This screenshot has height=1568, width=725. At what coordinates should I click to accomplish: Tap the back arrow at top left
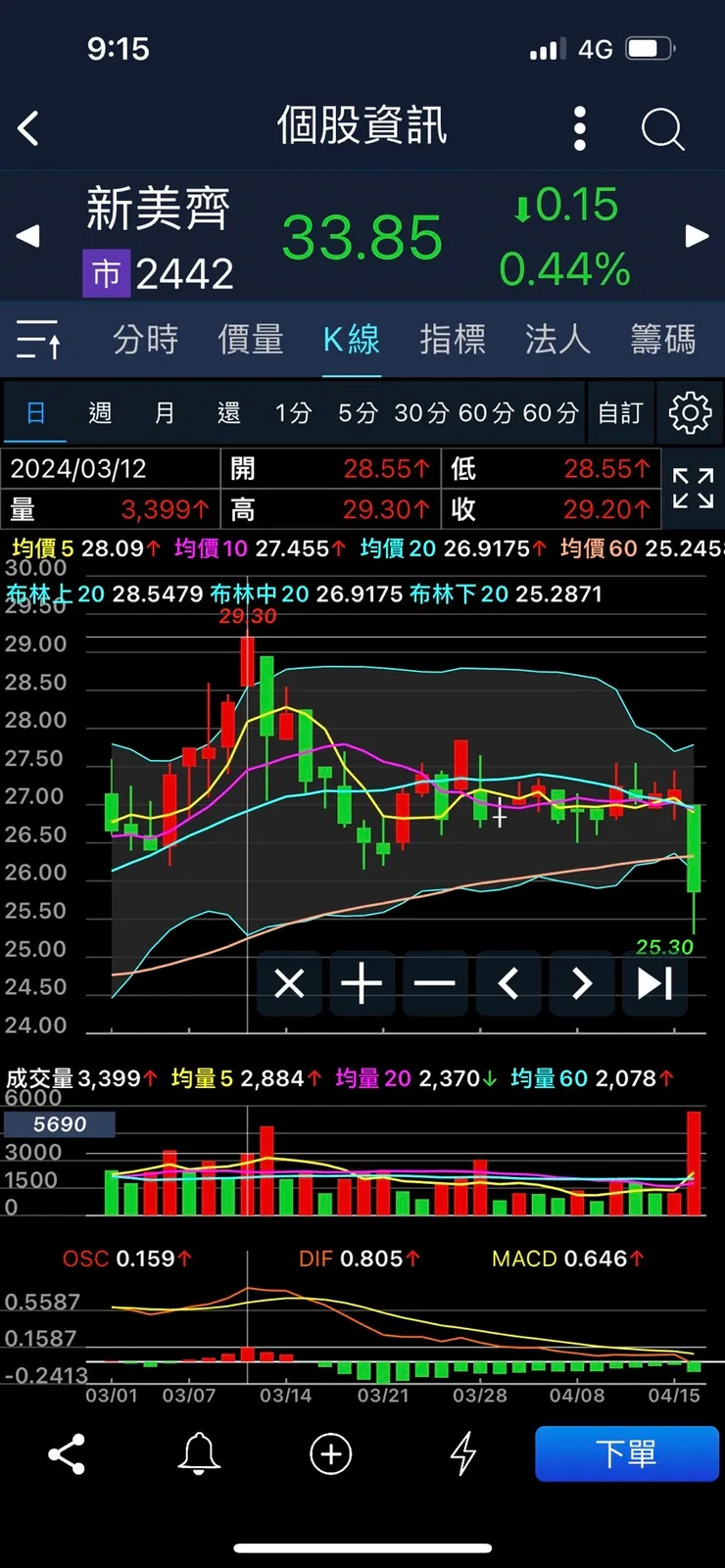tap(27, 128)
